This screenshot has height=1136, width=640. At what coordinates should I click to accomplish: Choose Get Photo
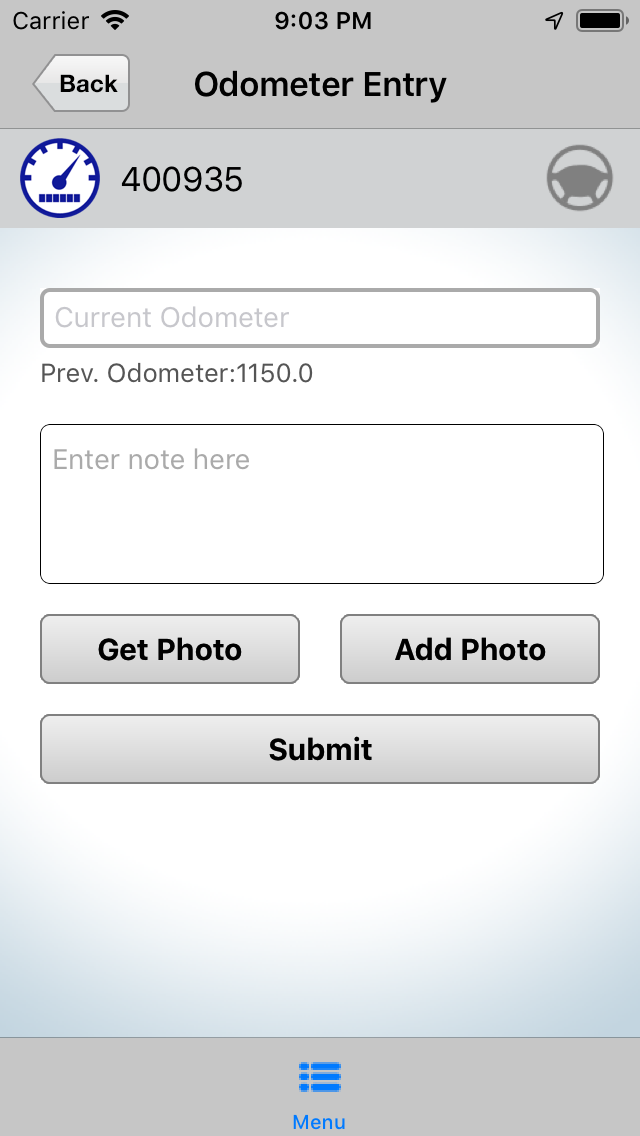pos(170,649)
